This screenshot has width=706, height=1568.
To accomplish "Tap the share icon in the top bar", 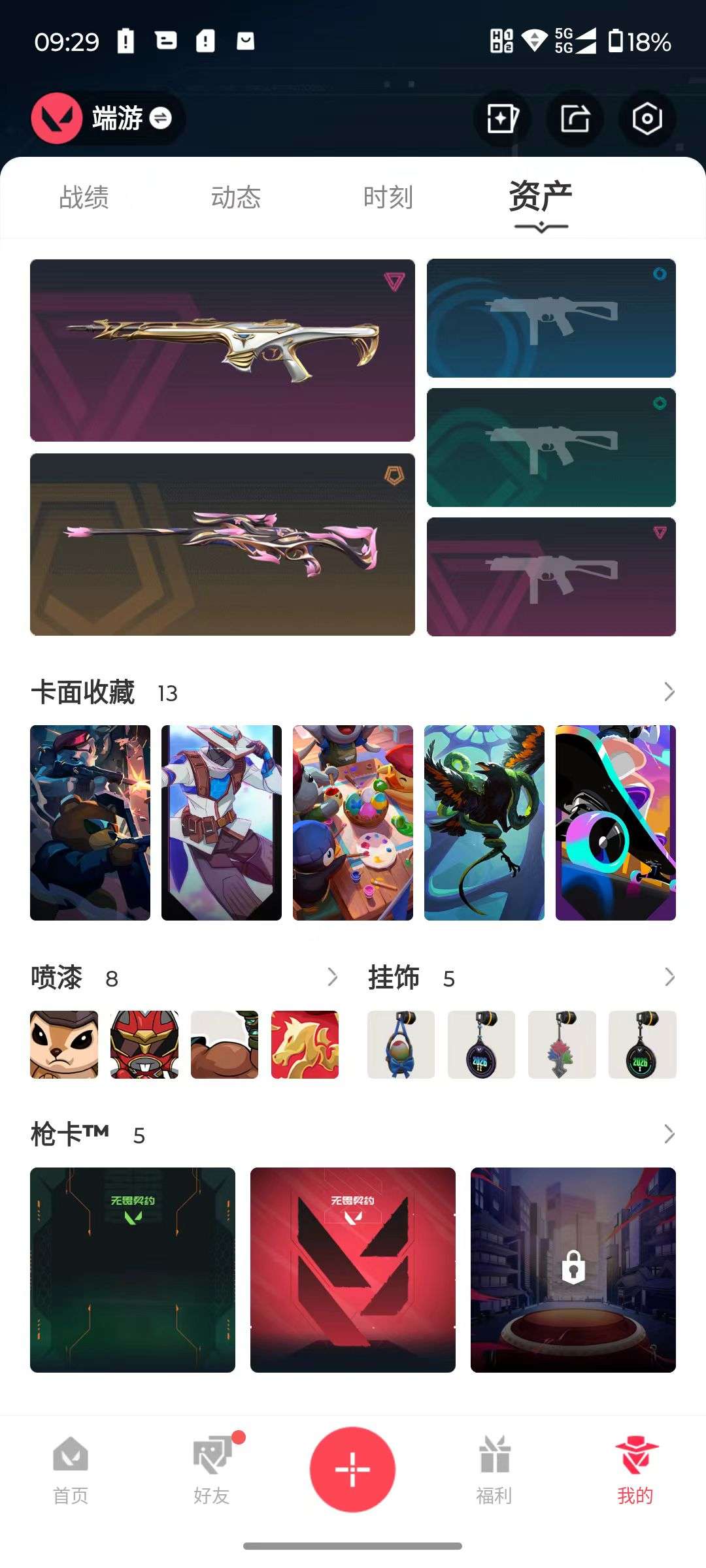I will point(574,120).
